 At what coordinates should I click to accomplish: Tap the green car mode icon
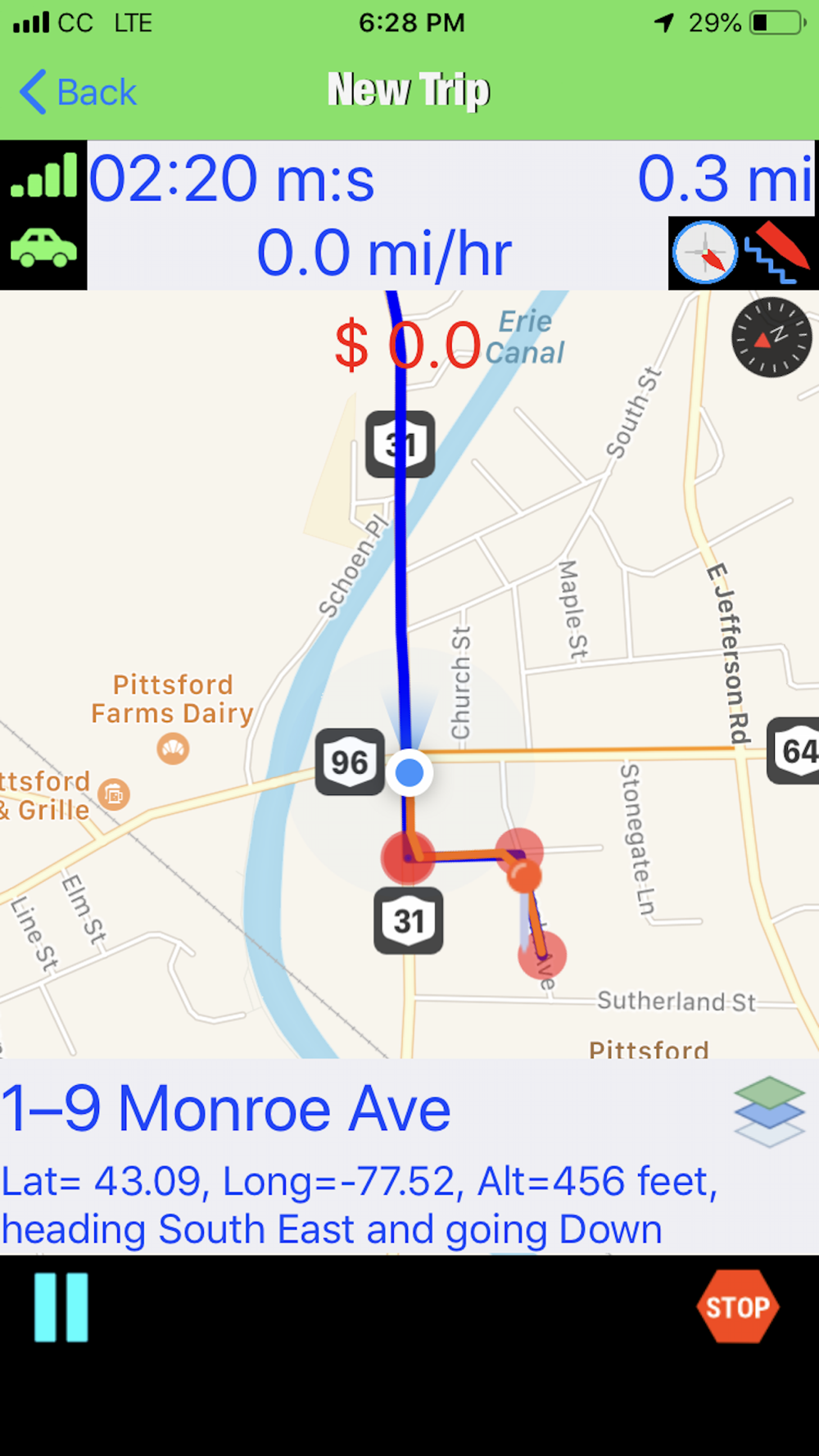click(43, 247)
